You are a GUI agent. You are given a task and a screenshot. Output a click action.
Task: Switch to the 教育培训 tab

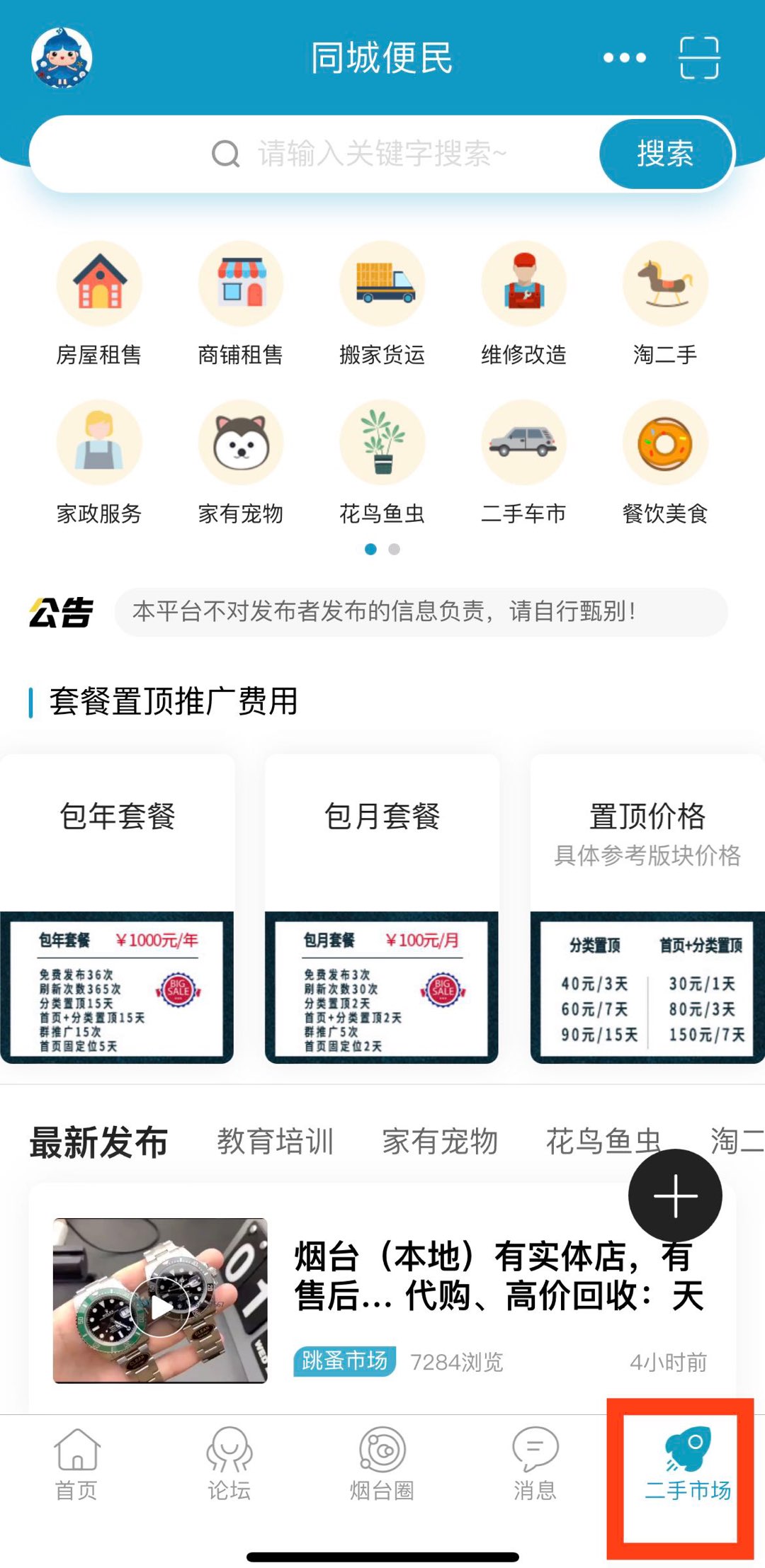point(275,1142)
